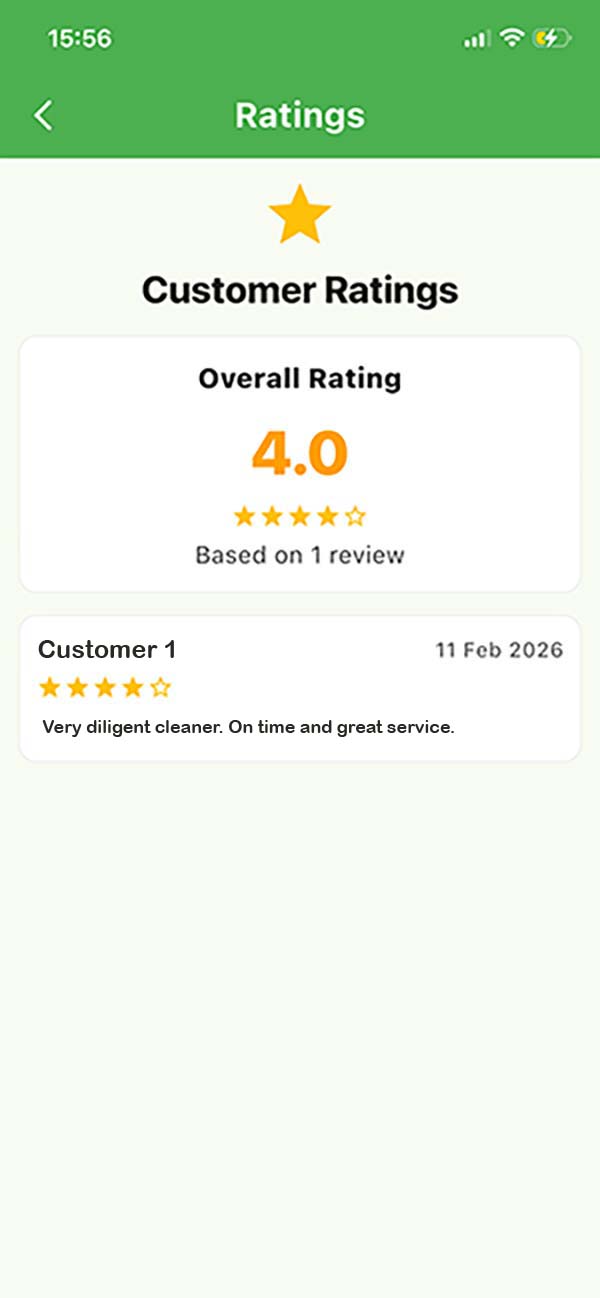Go back from the Ratings screen
Viewport: 600px width, 1298px height.
(x=43, y=115)
